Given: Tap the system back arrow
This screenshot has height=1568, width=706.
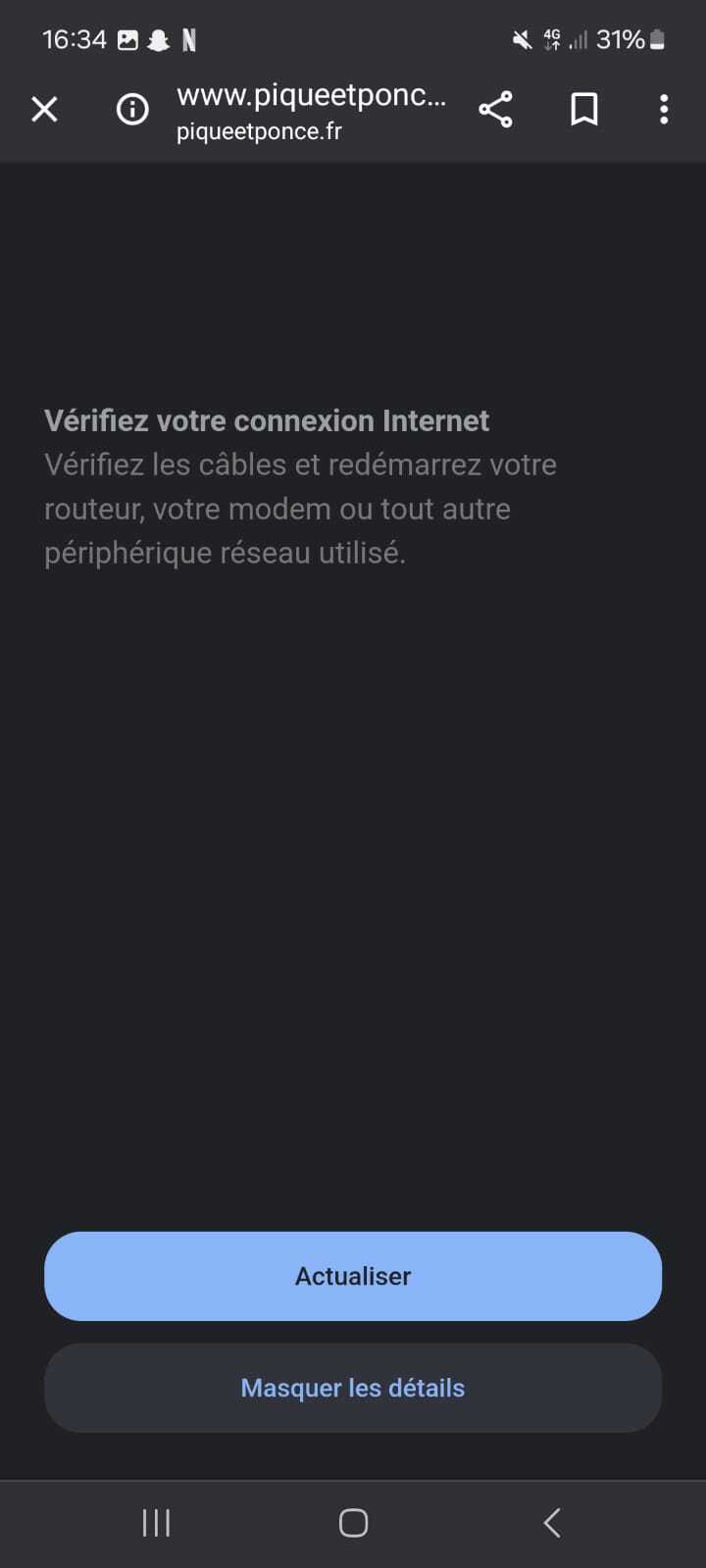Looking at the screenshot, I should pyautogui.click(x=552, y=1523).
